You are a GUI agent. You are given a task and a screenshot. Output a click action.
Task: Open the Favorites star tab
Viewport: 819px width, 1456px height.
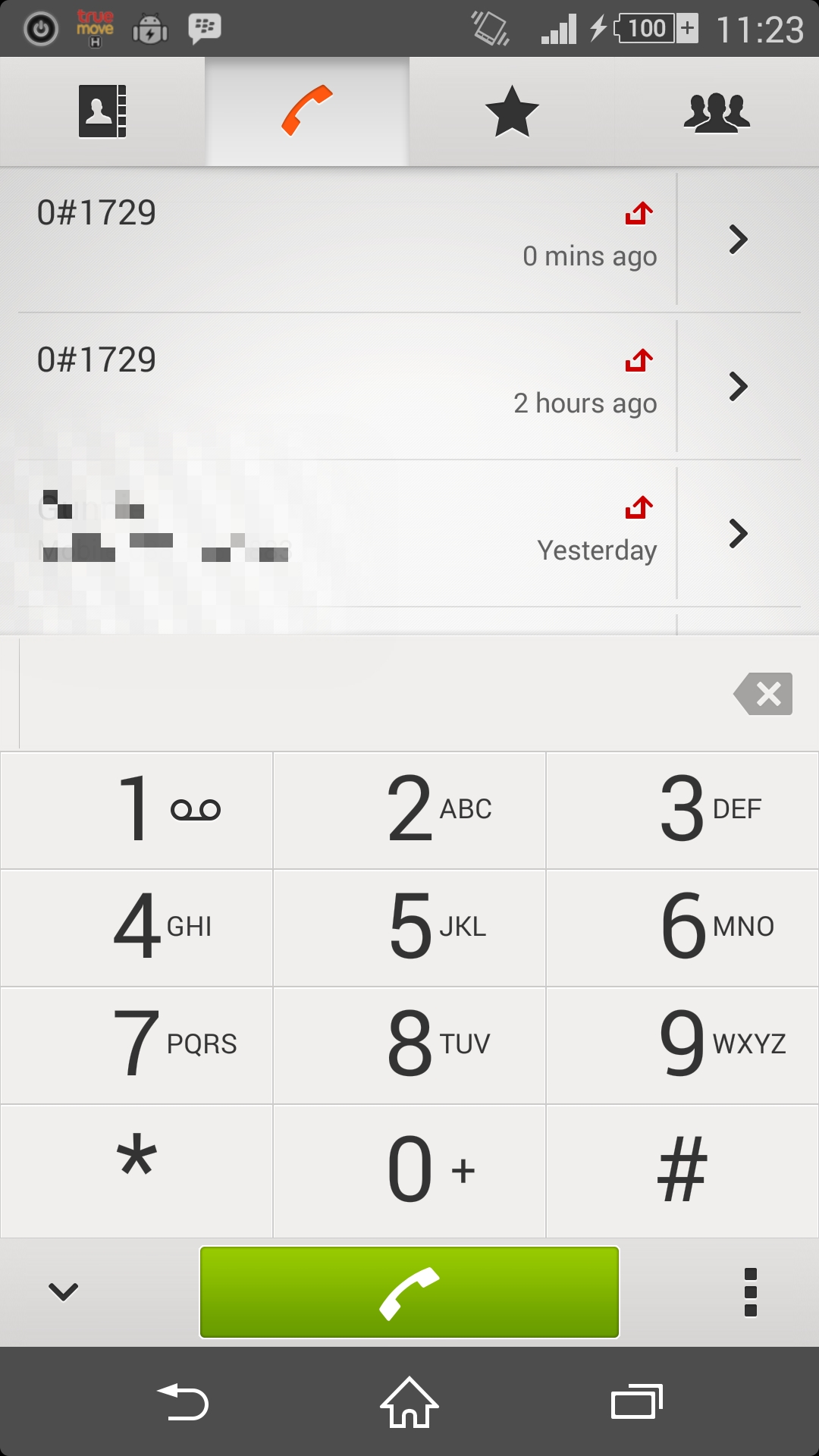coord(512,111)
